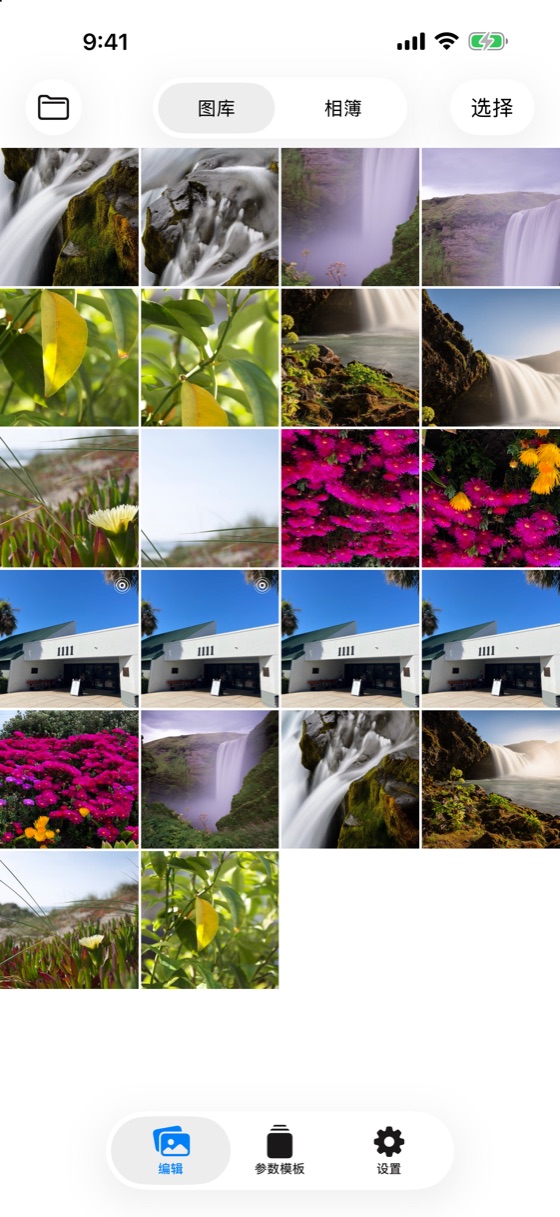Open the very last photo in the grid

click(210, 920)
